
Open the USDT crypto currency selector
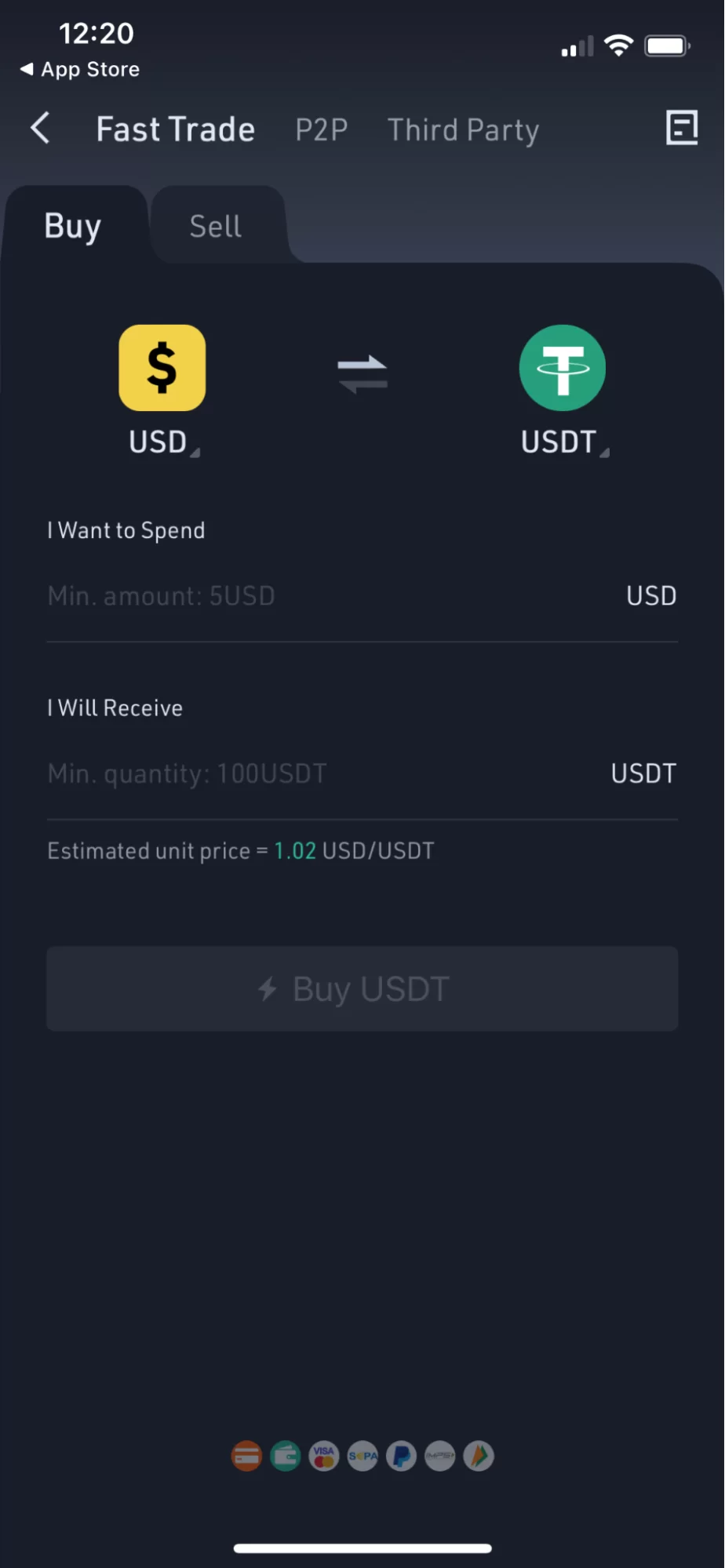tap(563, 441)
